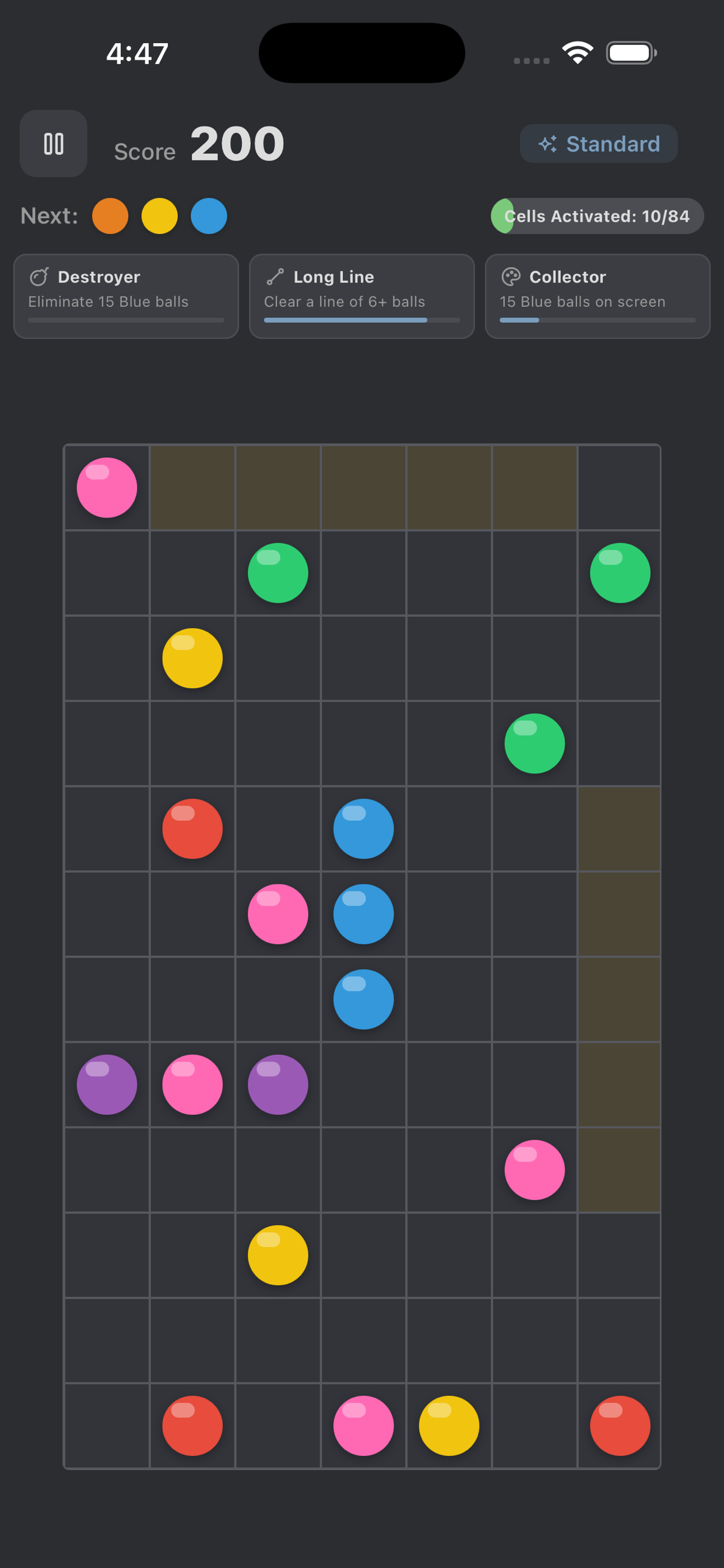Select the pink ball in the top-left cell
Screen dimensions: 724x1568
(x=107, y=487)
